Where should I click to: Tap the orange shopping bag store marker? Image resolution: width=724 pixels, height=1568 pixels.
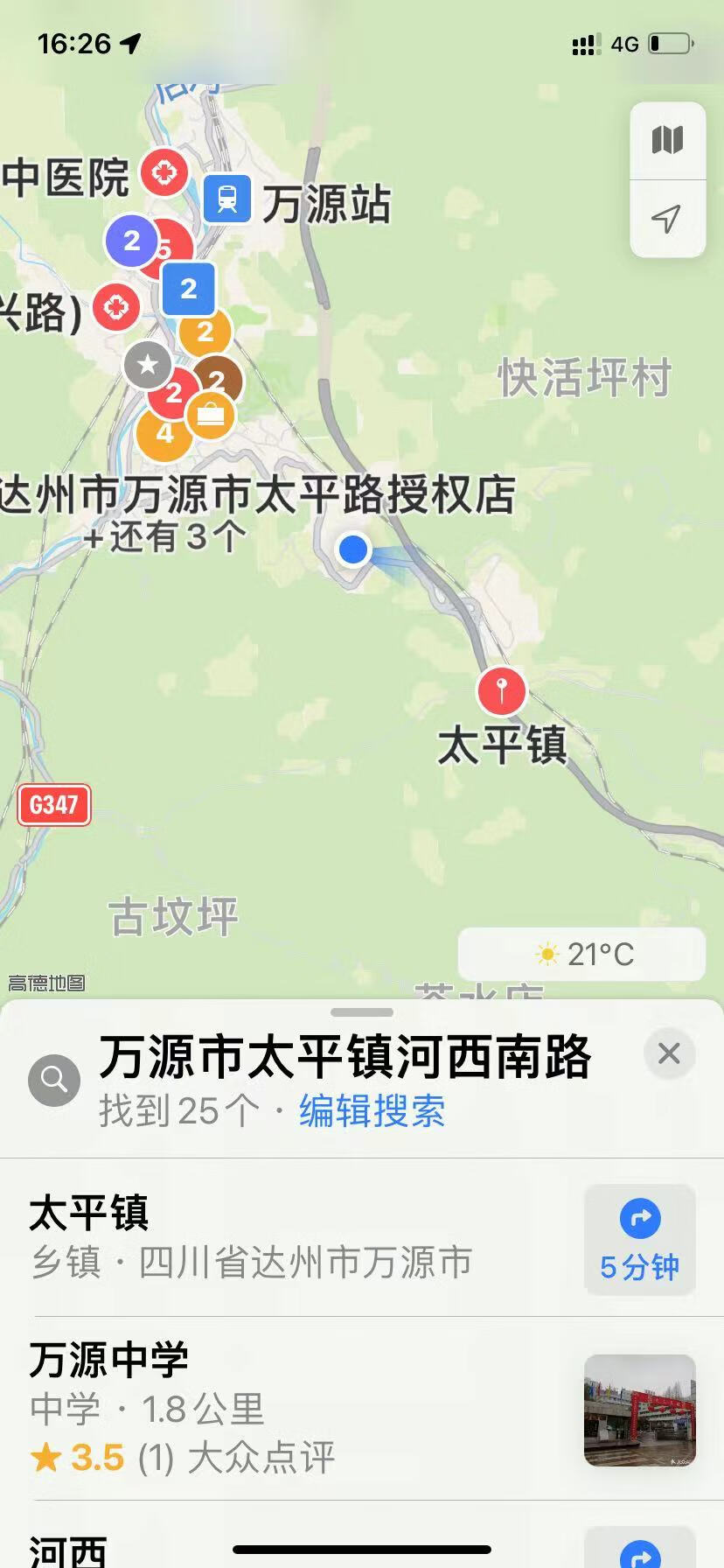[x=211, y=416]
